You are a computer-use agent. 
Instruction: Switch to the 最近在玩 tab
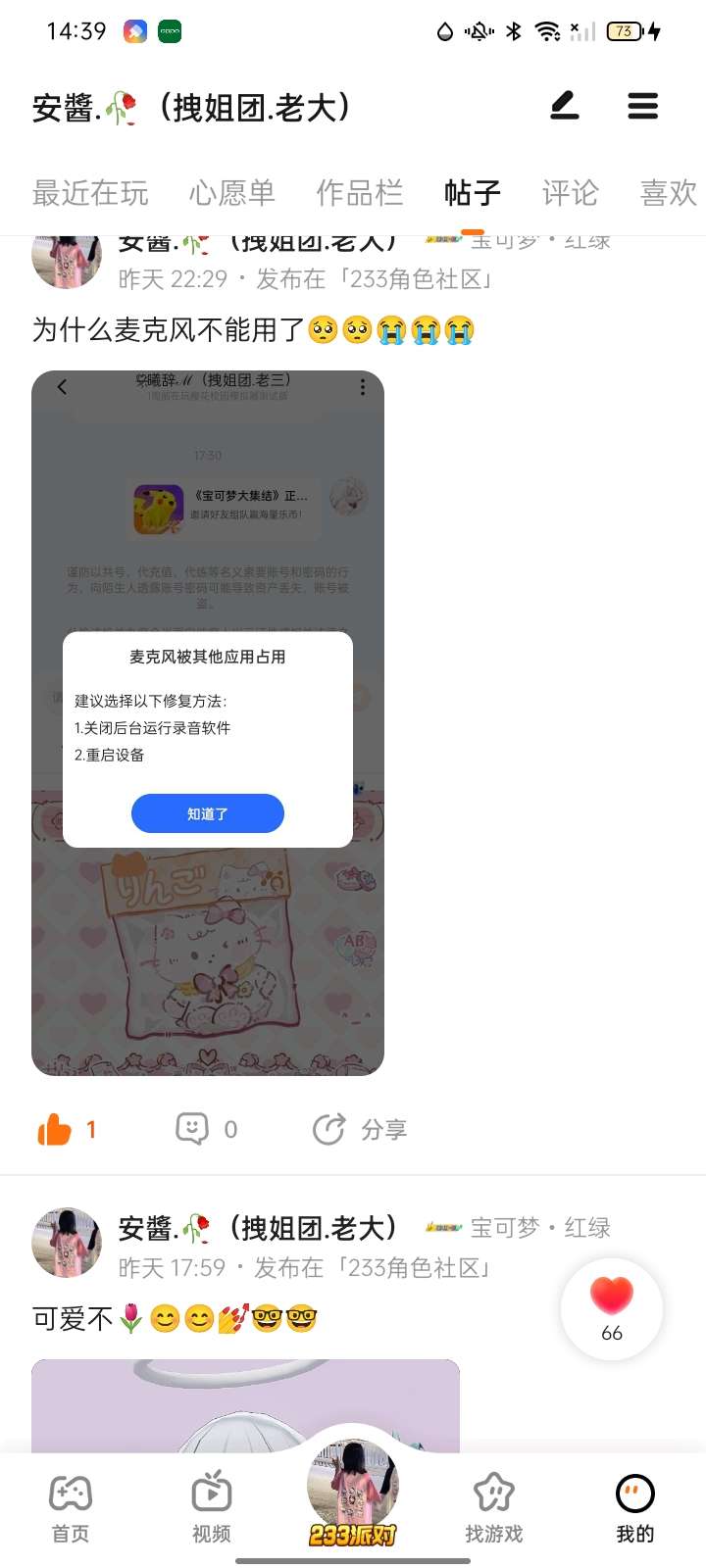tap(90, 193)
